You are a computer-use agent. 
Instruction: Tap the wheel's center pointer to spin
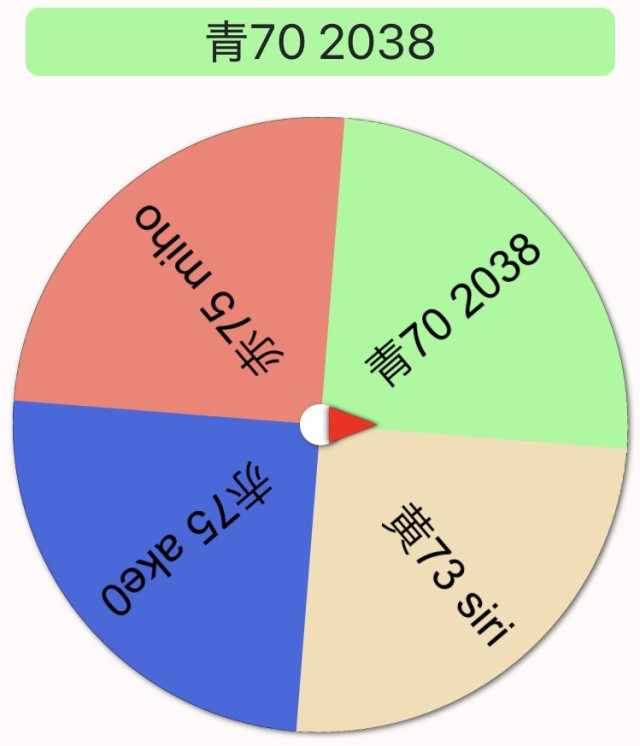click(x=322, y=425)
